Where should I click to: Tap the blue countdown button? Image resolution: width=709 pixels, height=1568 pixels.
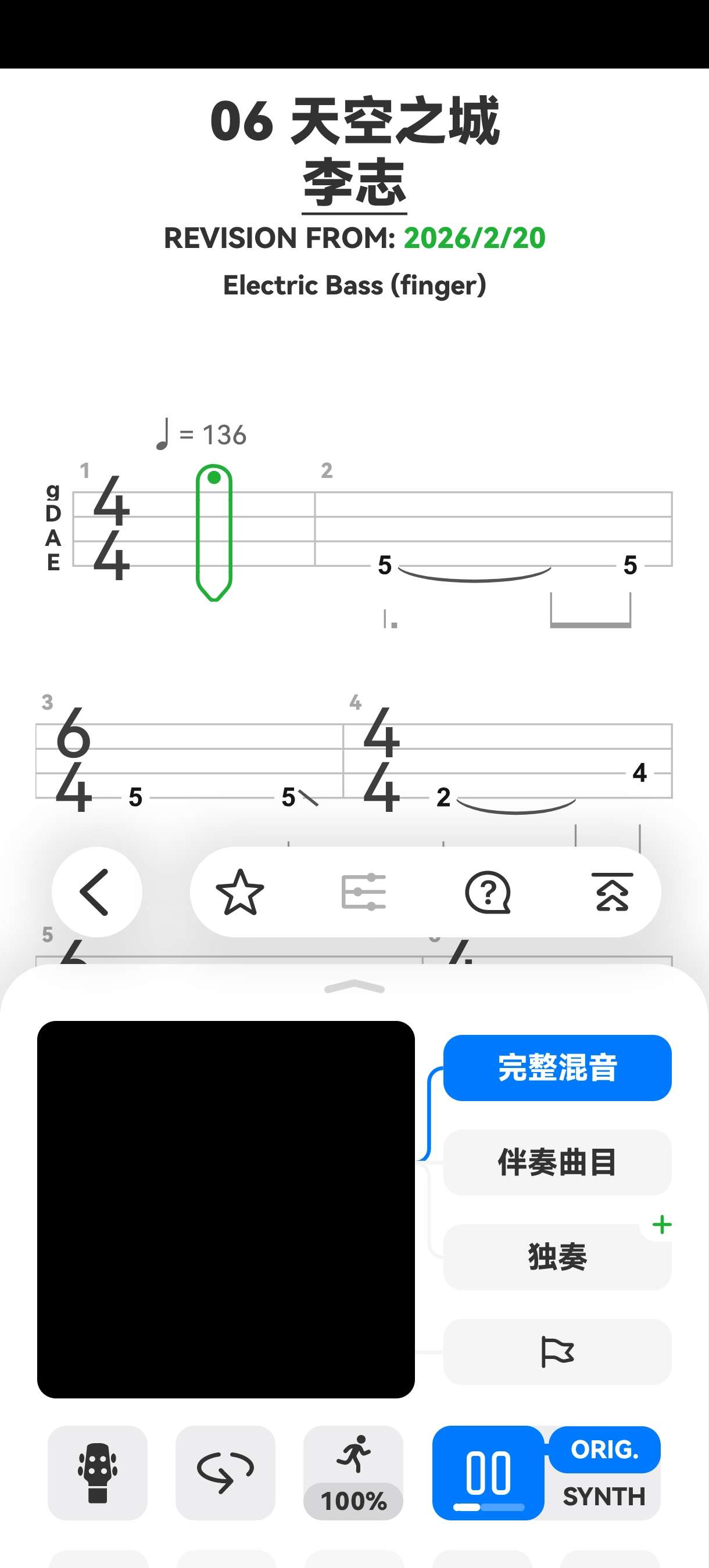(488, 1472)
